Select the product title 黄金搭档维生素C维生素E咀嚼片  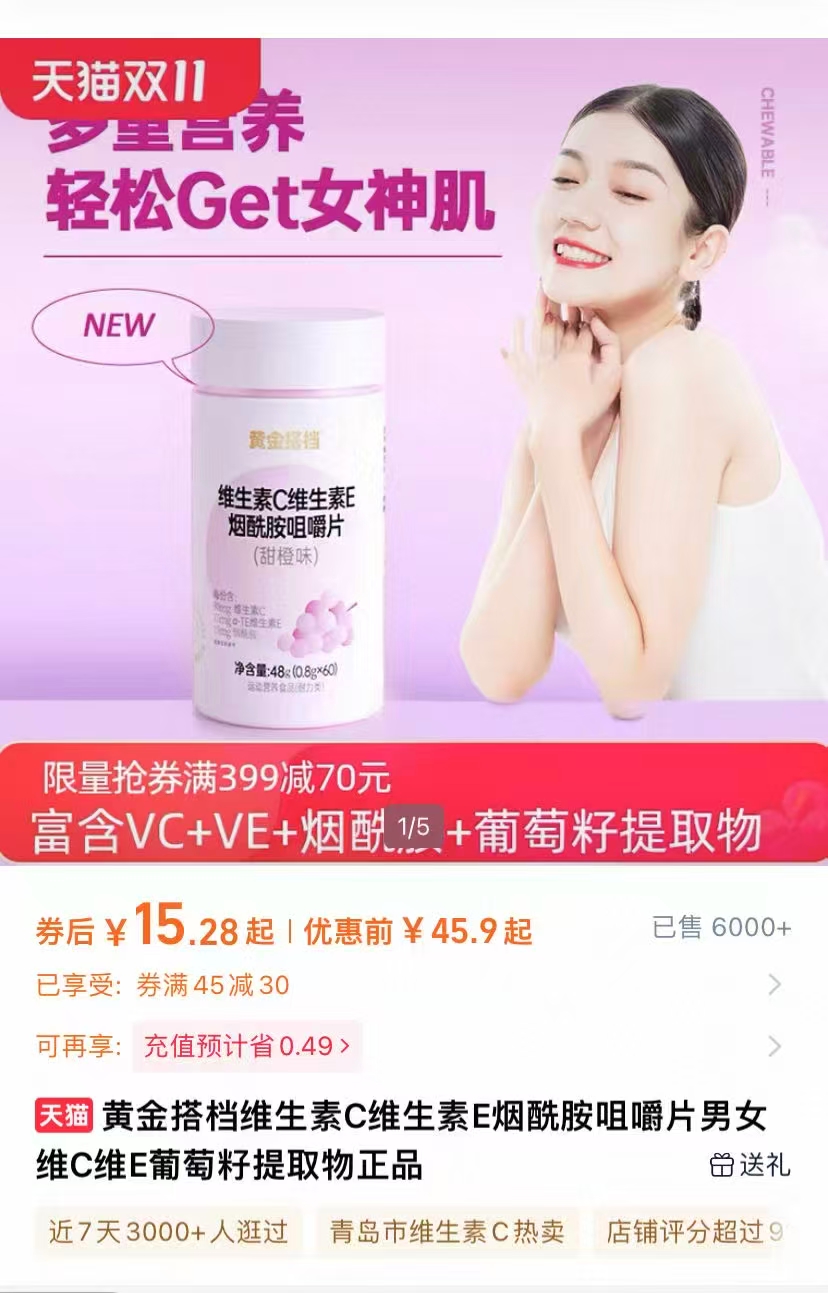click(400, 1120)
